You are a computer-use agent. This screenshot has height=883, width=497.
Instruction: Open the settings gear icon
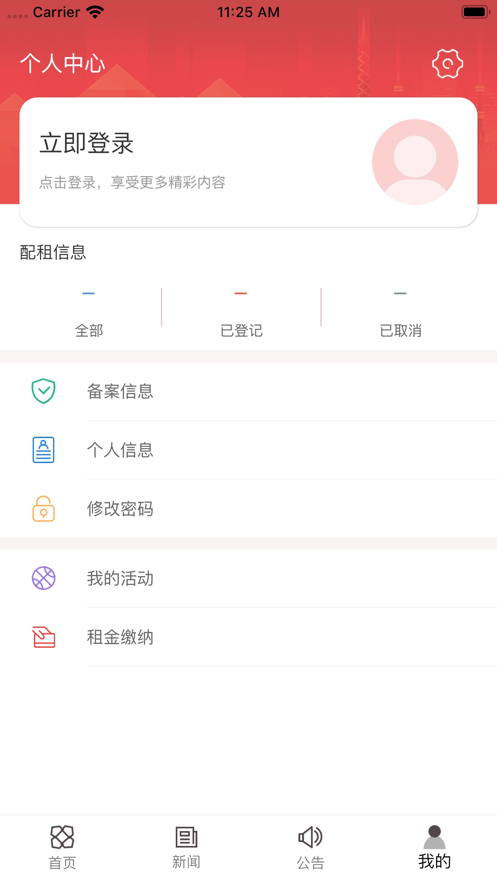(x=447, y=64)
